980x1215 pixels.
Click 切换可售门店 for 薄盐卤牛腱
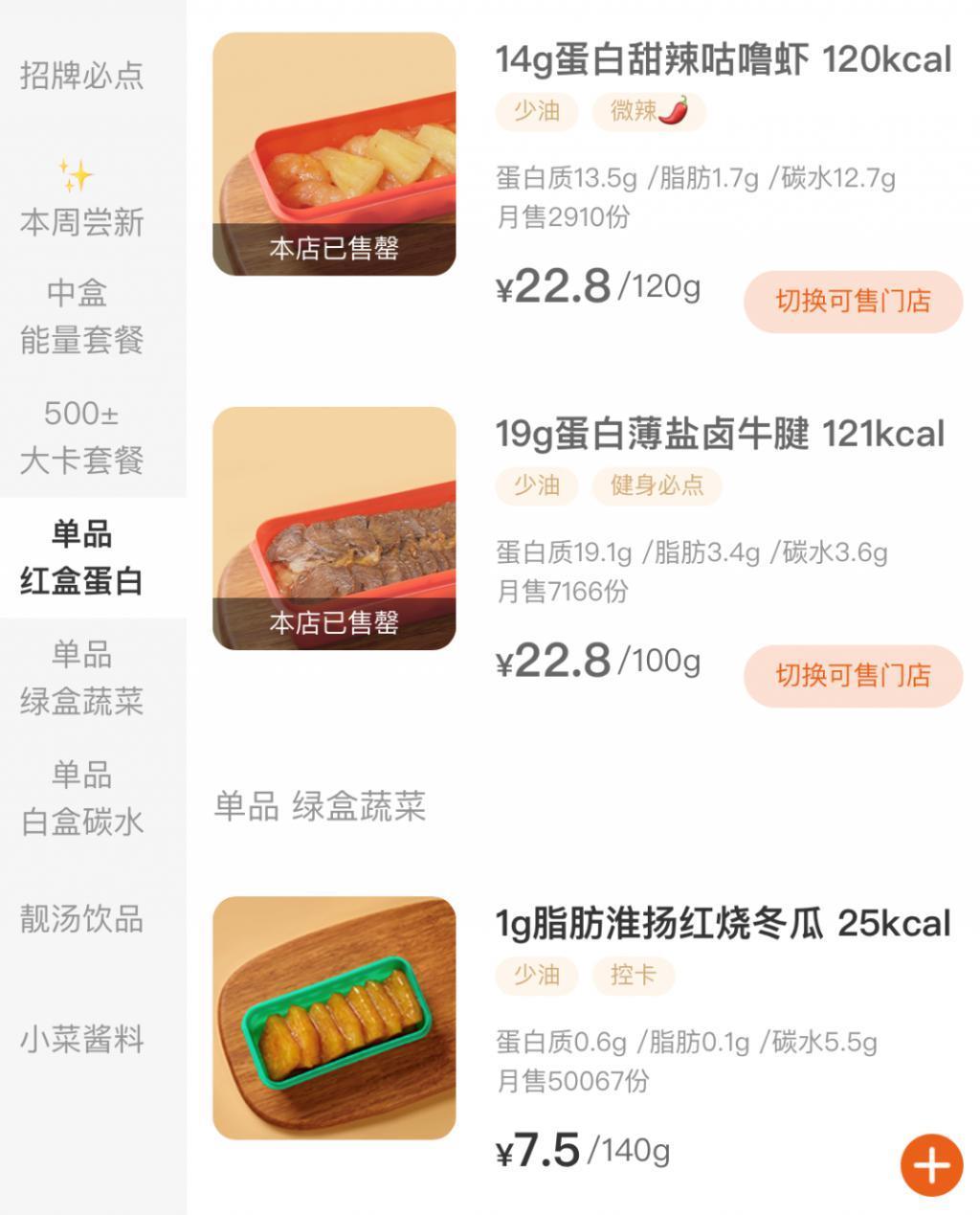(852, 676)
